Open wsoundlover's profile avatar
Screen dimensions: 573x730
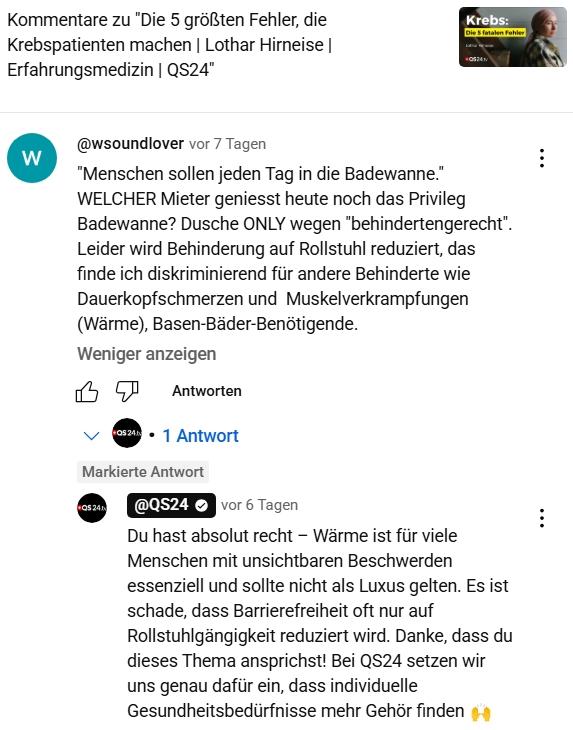coord(32,158)
